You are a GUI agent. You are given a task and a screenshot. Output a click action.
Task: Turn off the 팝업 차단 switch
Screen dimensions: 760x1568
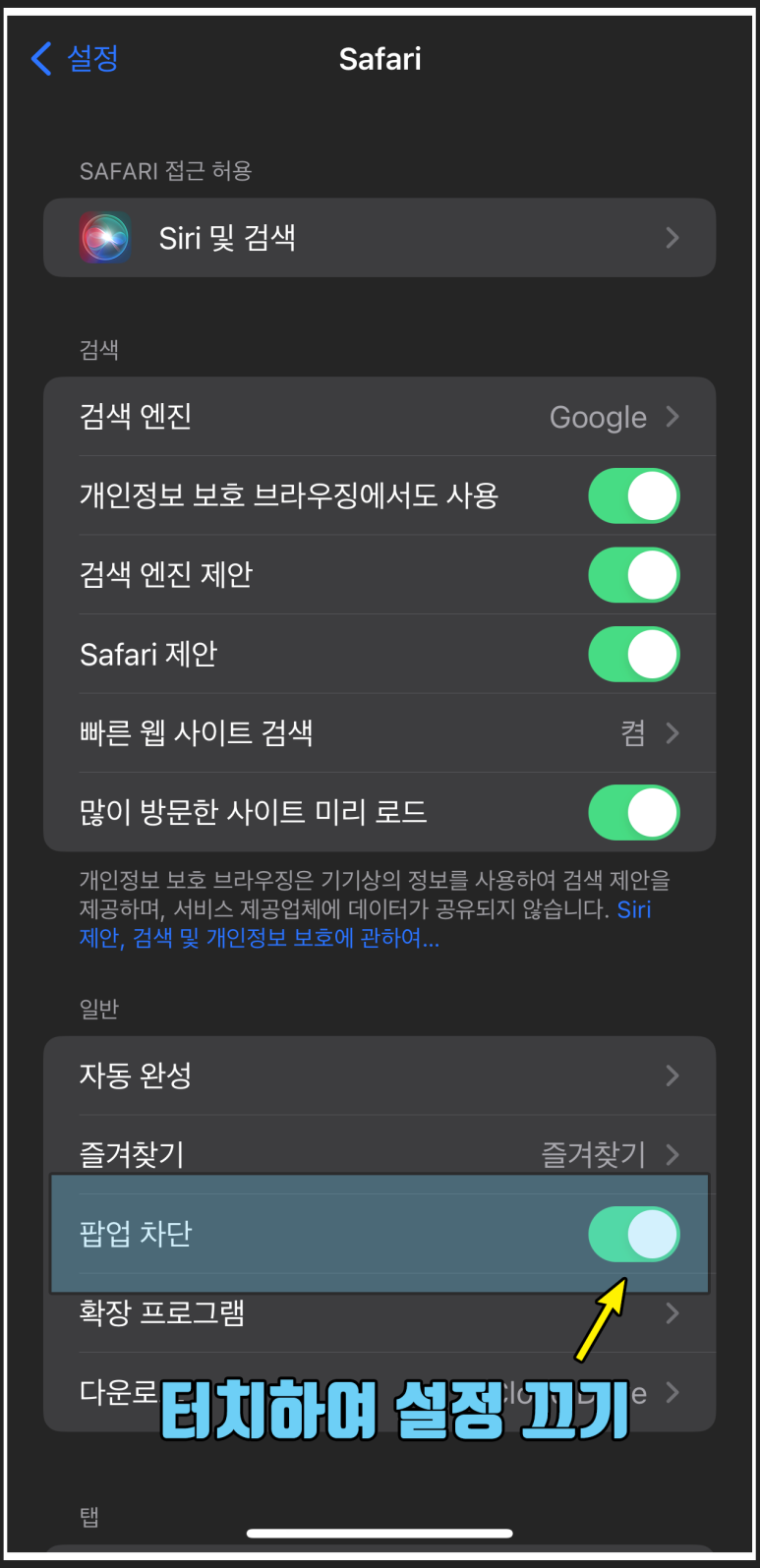(x=634, y=1234)
